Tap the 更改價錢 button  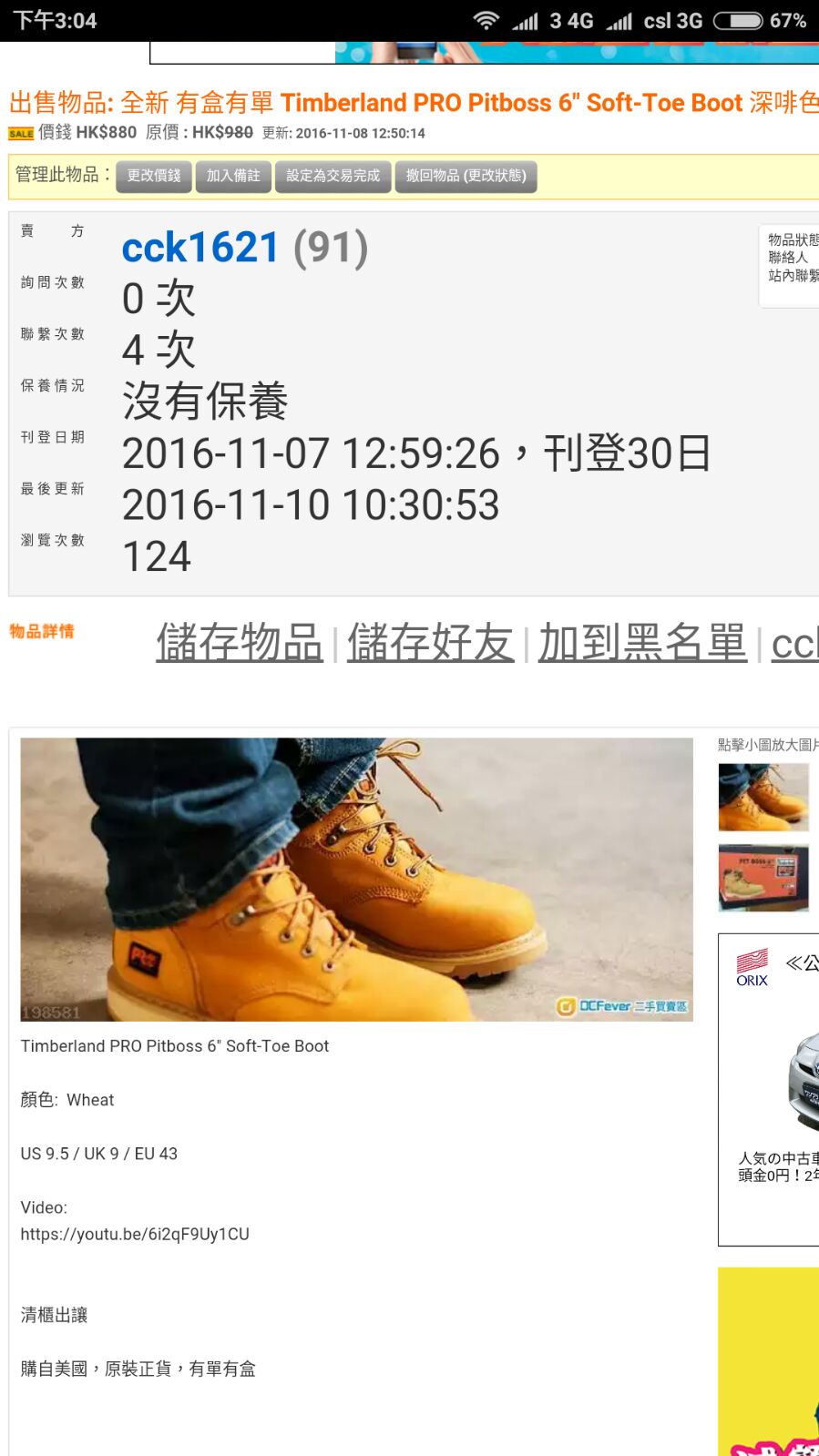pos(153,176)
